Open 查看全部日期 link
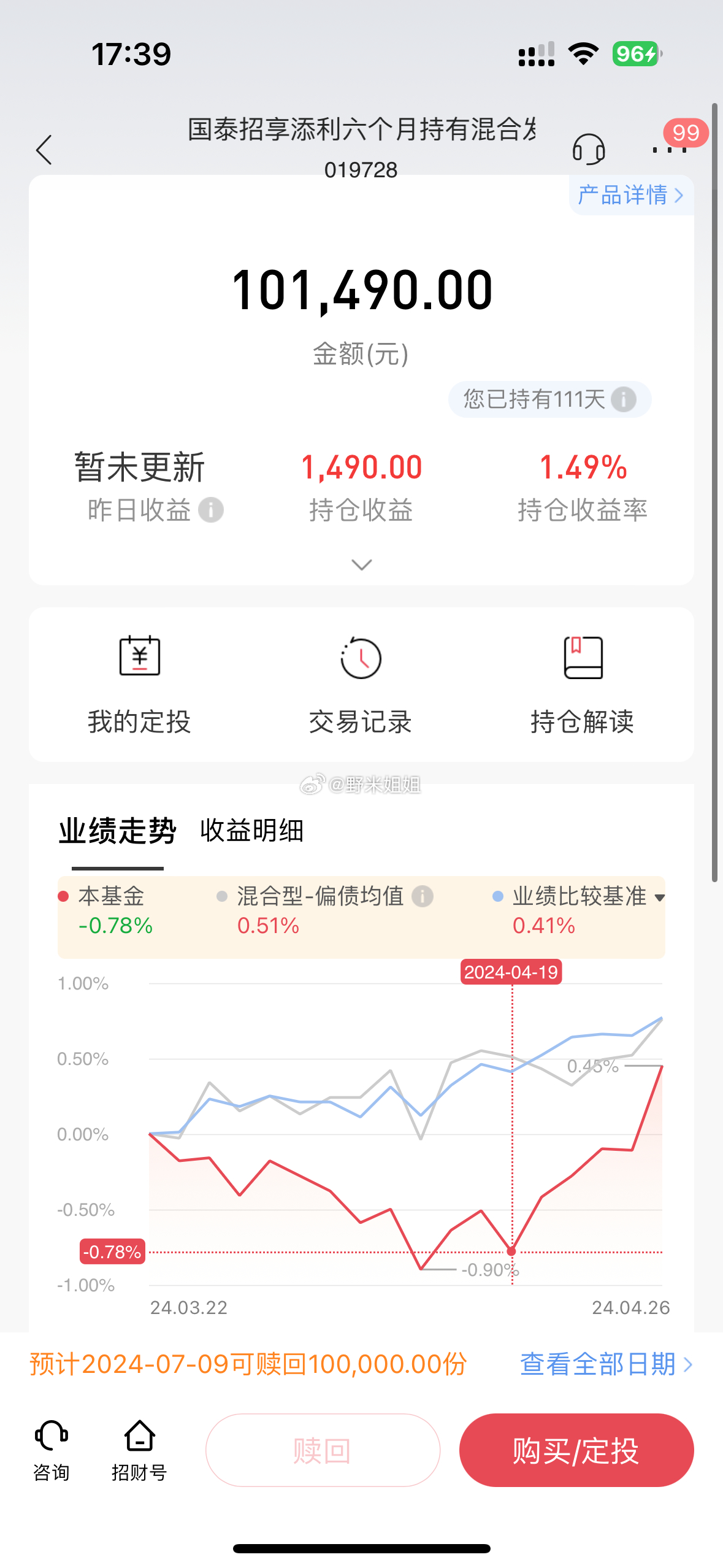The width and height of the screenshot is (723, 1568). point(605,1364)
